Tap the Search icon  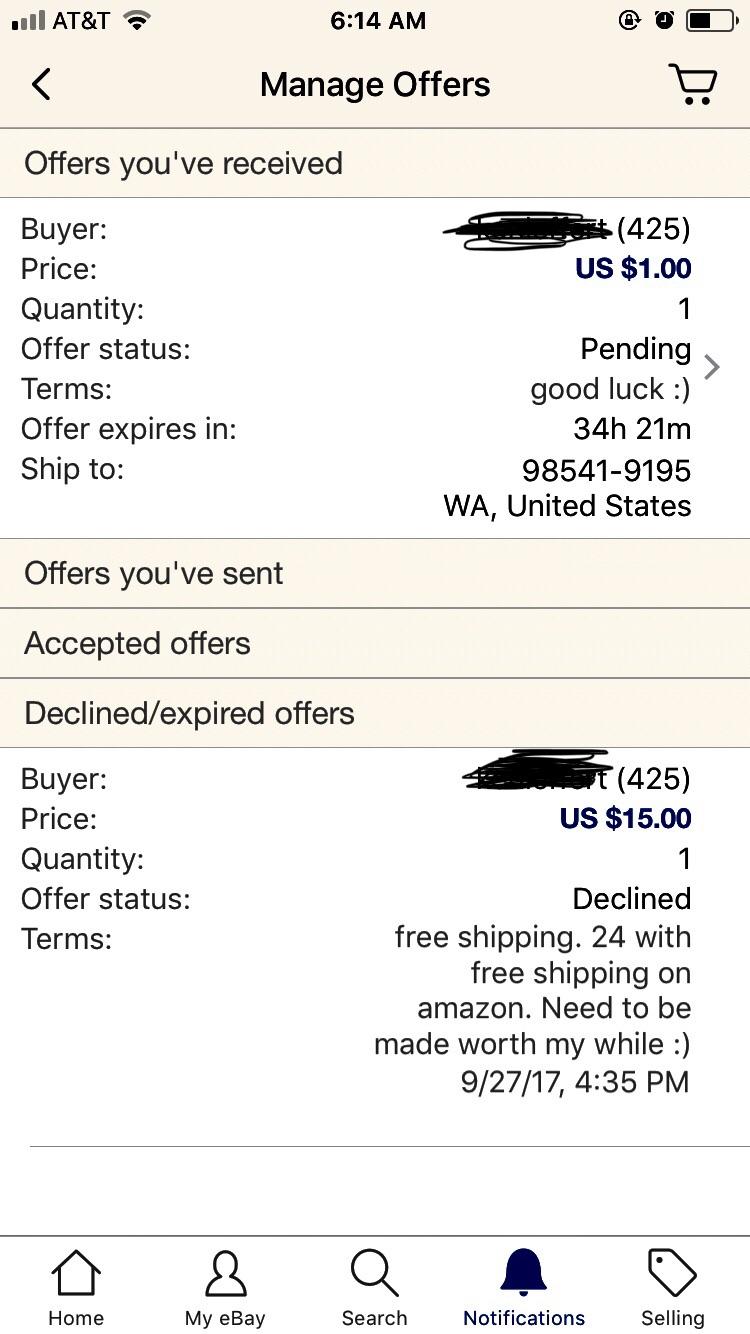click(x=373, y=1285)
